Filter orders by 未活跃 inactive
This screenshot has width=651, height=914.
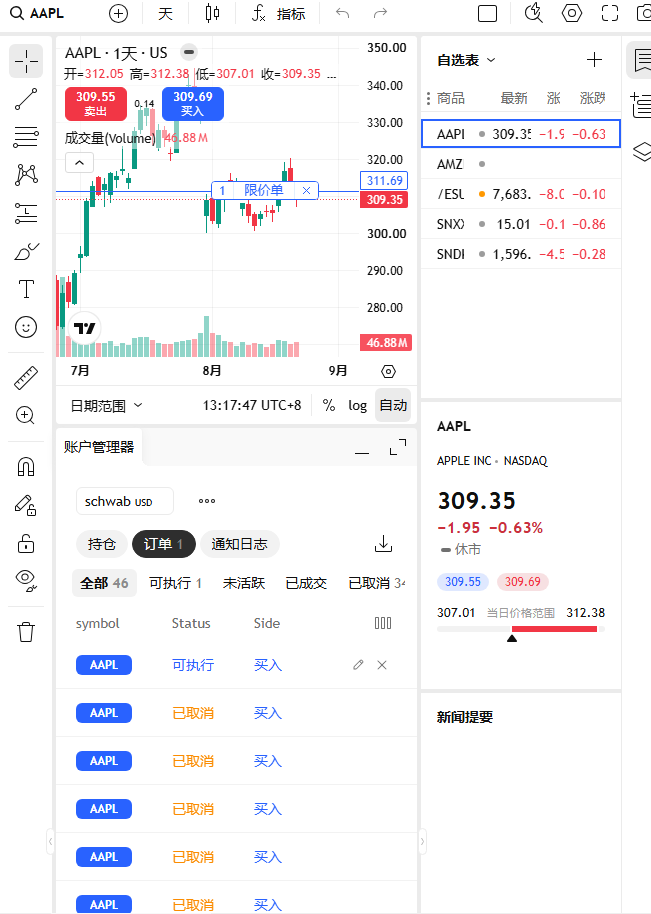244,583
